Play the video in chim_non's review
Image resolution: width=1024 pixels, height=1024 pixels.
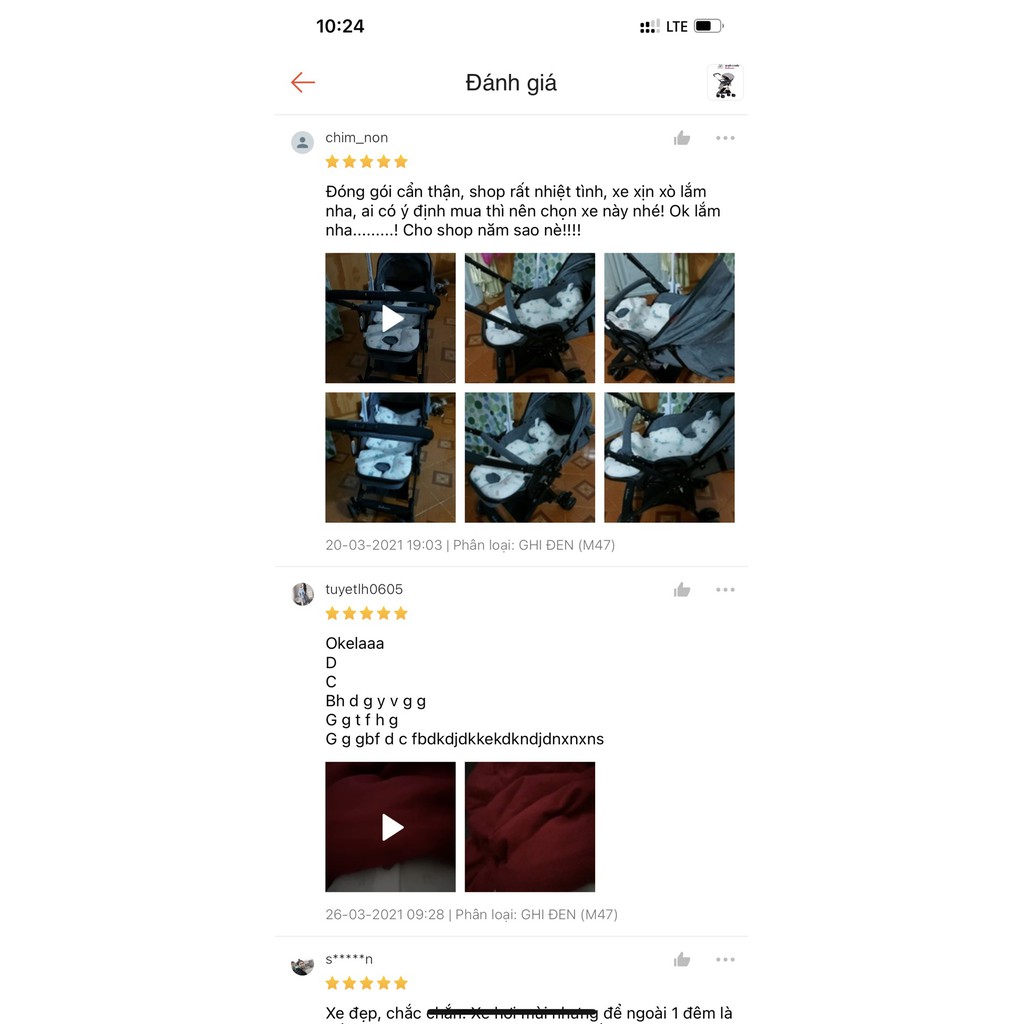pyautogui.click(x=390, y=318)
